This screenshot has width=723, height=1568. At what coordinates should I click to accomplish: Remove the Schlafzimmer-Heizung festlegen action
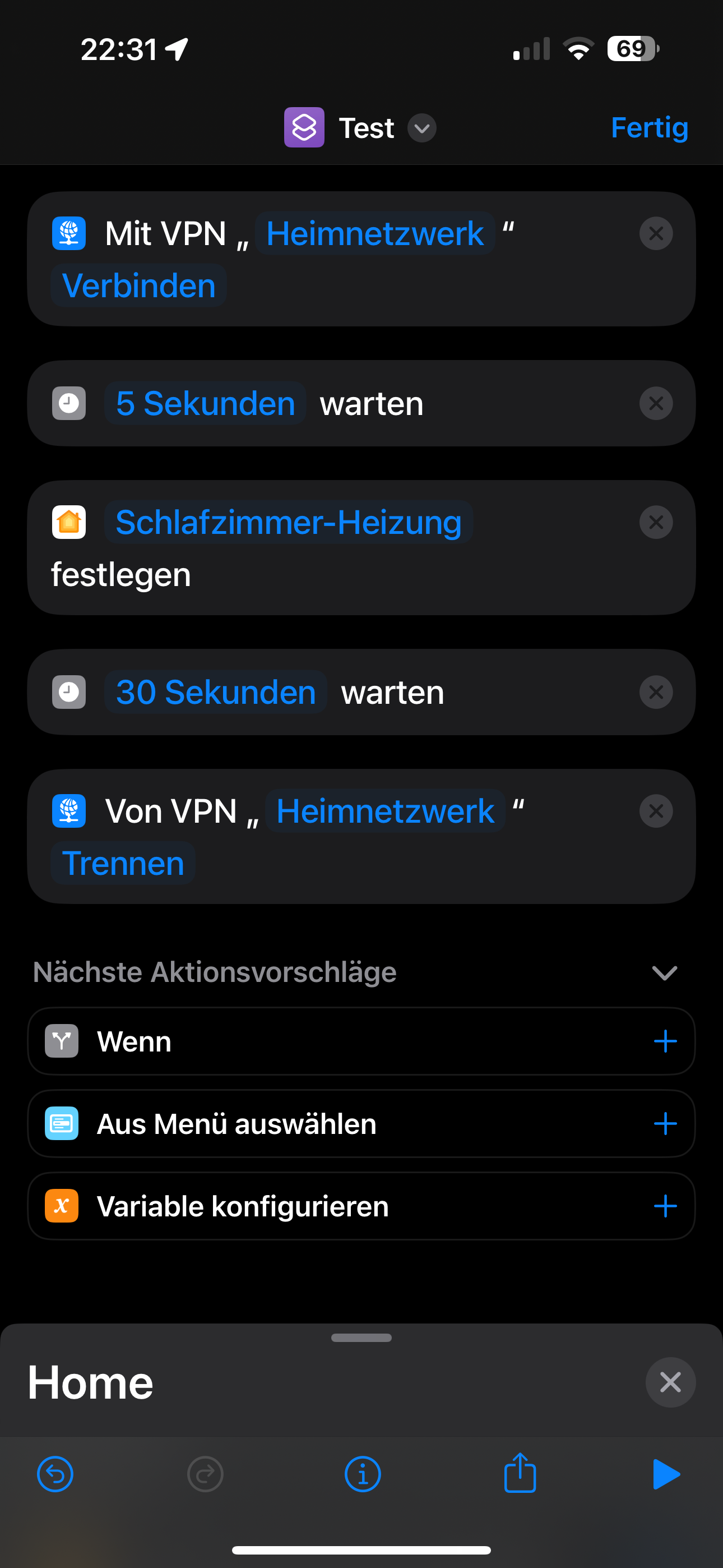[655, 522]
